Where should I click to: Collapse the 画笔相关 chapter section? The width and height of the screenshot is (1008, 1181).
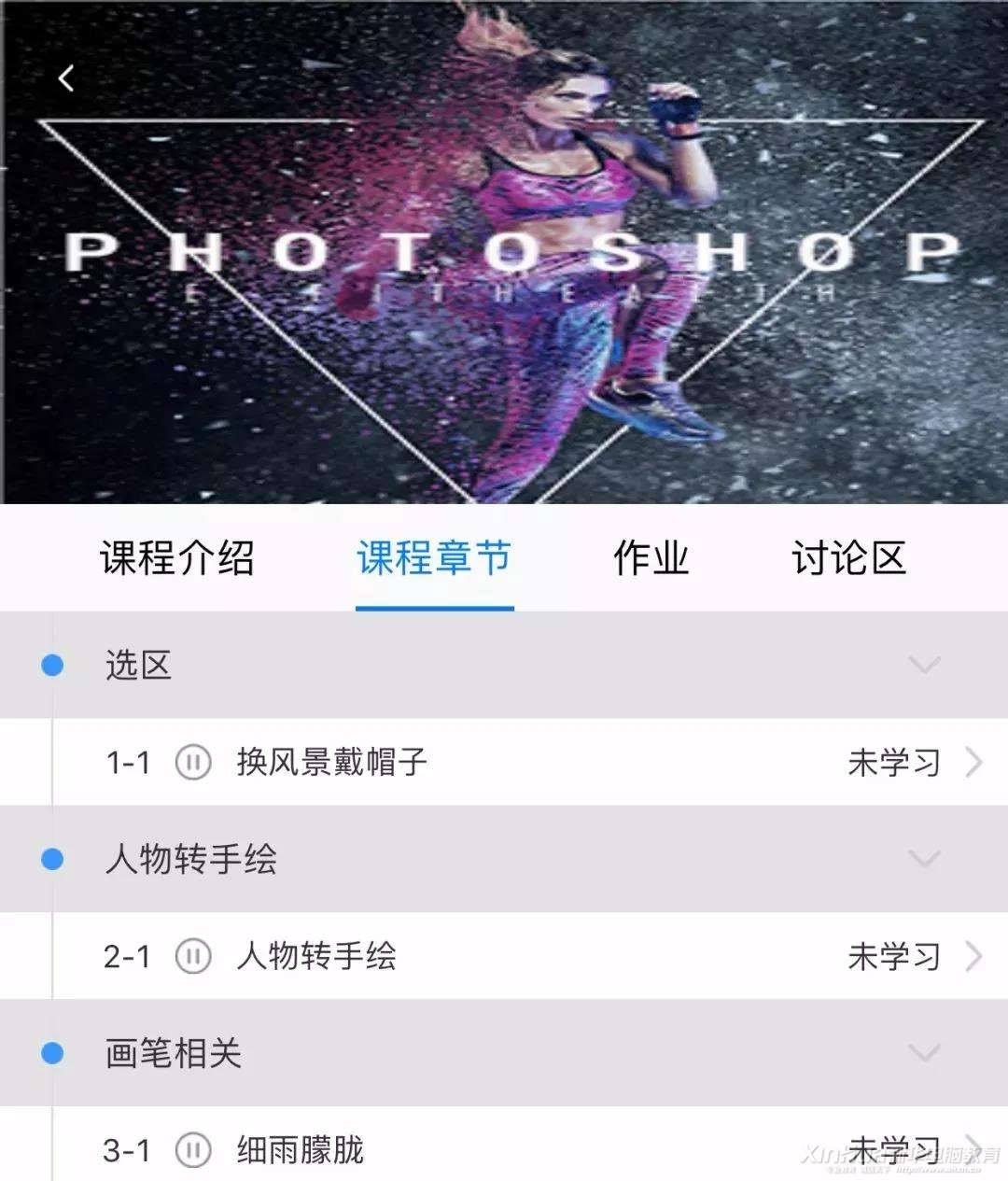tap(925, 1053)
